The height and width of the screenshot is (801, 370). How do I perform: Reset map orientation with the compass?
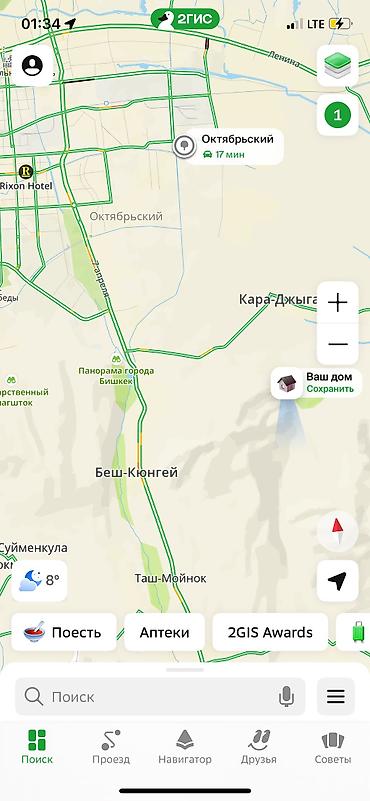tap(337, 531)
